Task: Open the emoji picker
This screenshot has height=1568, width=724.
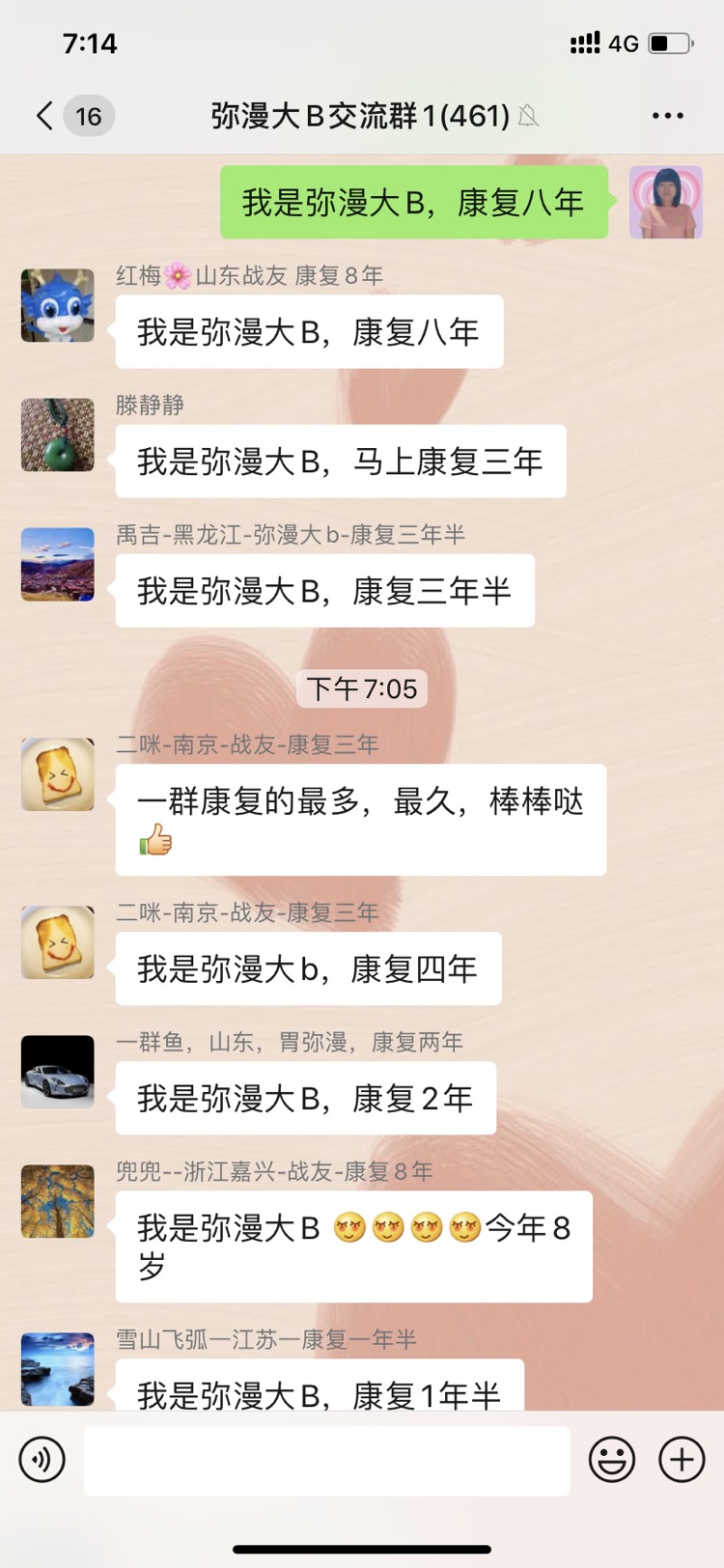Action: coord(612,1459)
